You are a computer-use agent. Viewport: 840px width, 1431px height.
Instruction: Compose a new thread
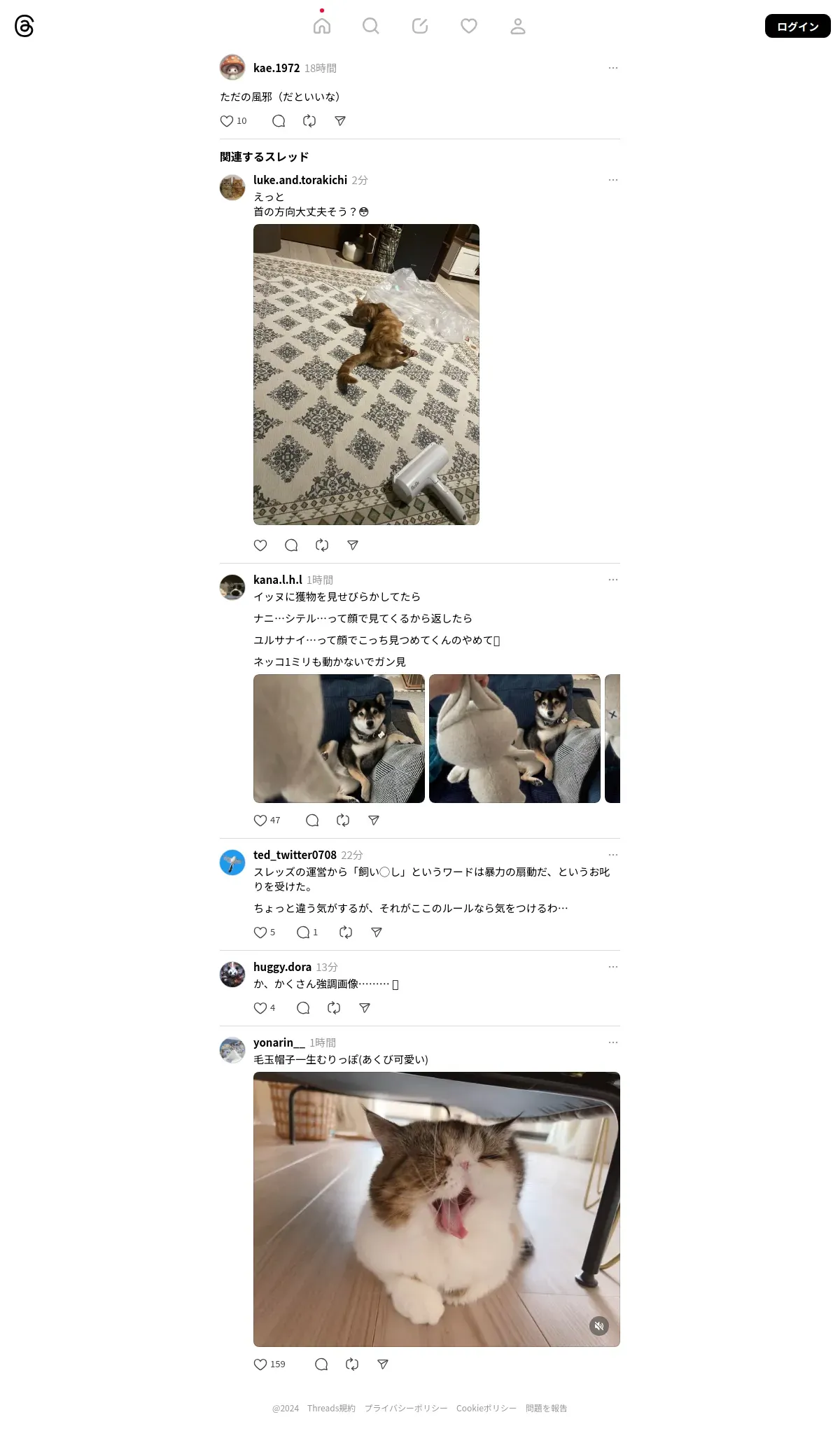tap(420, 26)
